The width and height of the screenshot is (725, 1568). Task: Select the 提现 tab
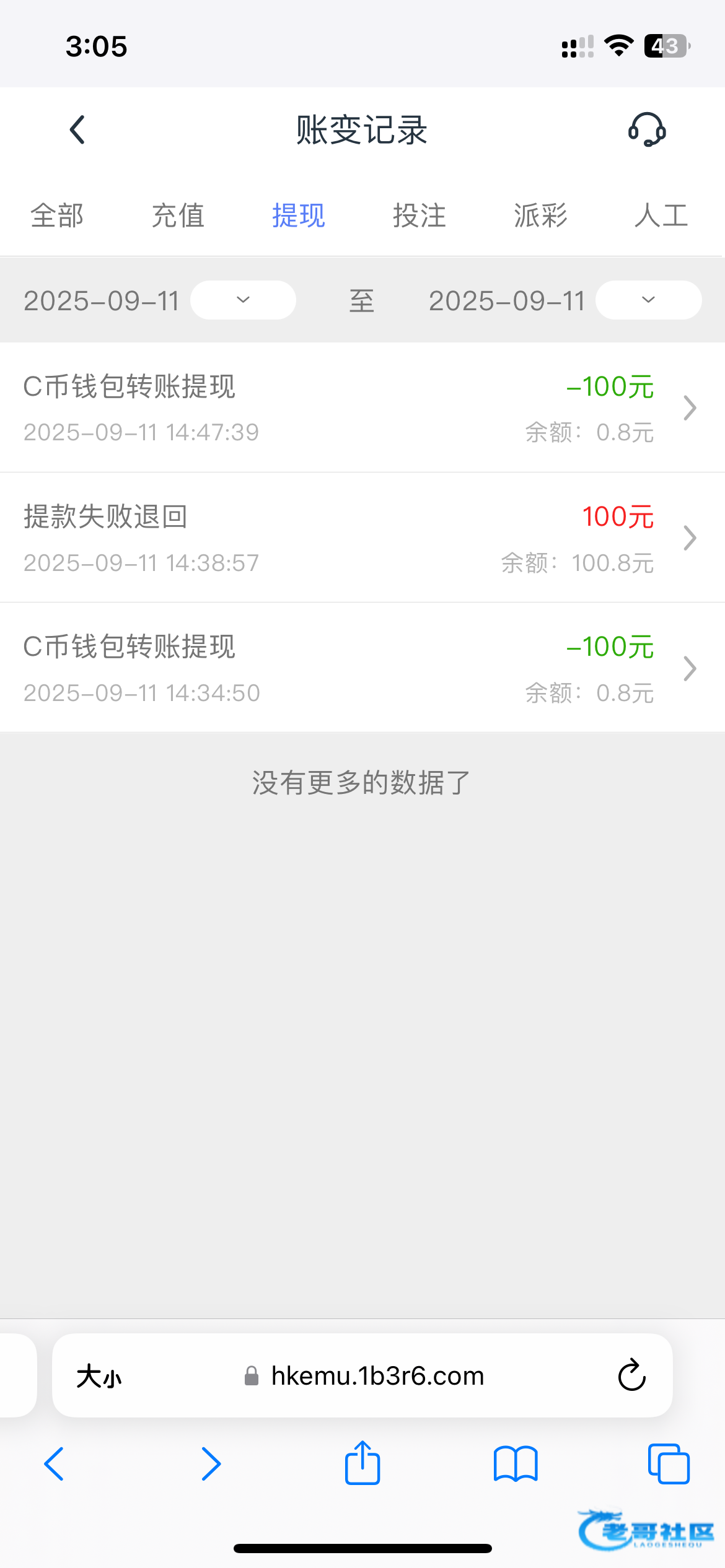[x=299, y=216]
